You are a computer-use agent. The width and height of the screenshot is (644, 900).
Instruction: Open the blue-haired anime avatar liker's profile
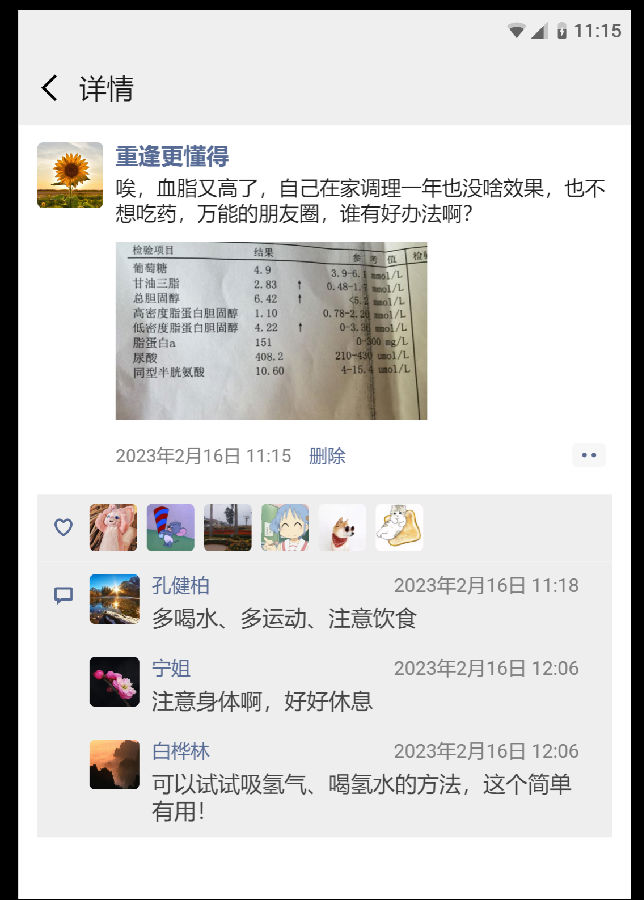coord(285,528)
